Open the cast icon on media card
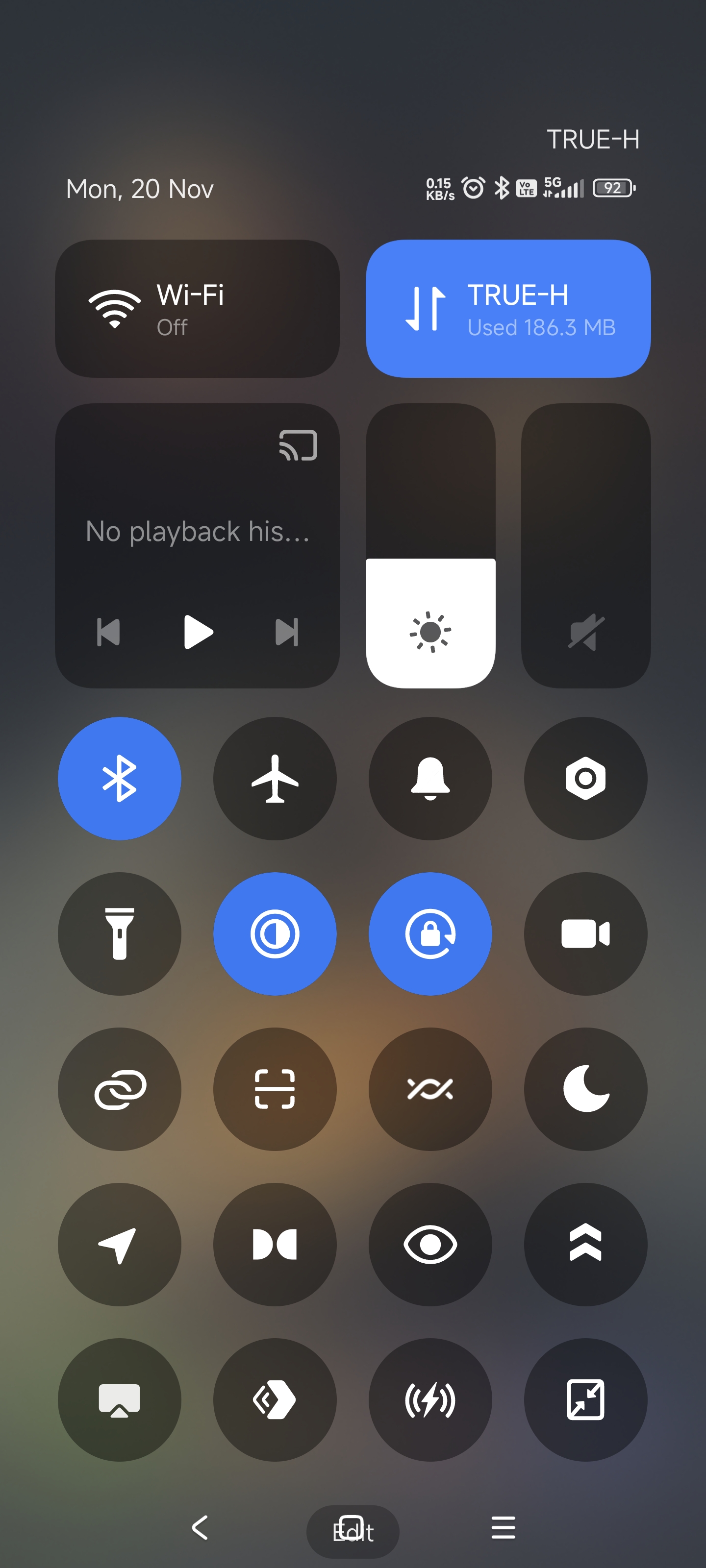 coord(298,445)
